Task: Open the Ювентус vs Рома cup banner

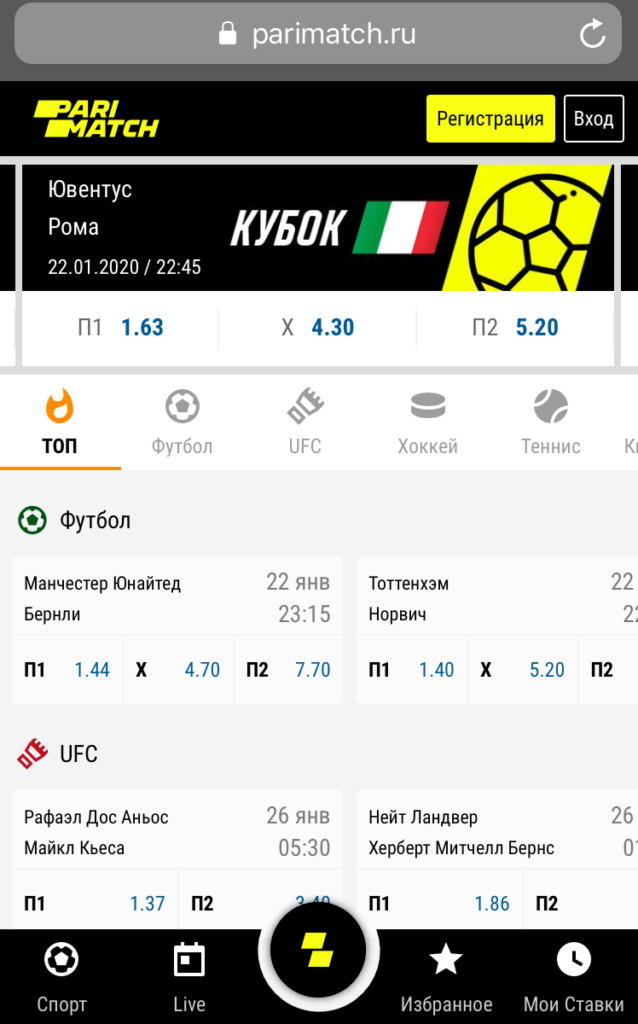Action: pos(318,227)
